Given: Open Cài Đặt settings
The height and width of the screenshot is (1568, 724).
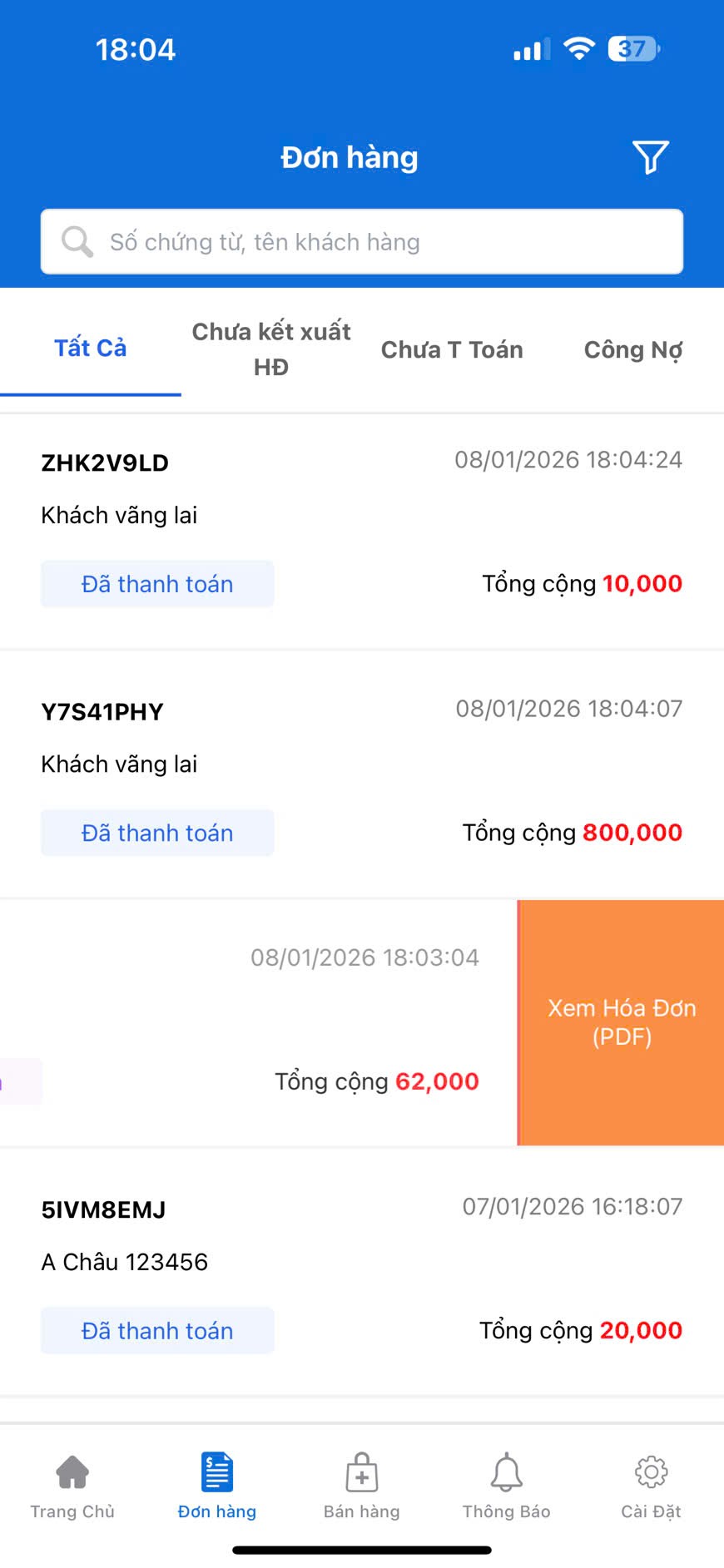Looking at the screenshot, I should (x=651, y=1486).
